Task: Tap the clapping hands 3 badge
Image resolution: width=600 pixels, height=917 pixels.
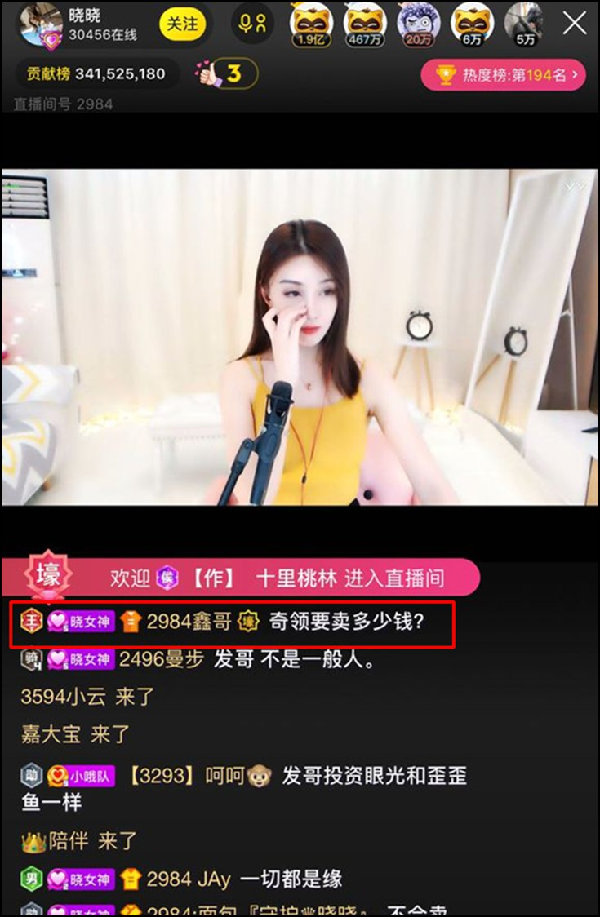Action: click(x=224, y=74)
